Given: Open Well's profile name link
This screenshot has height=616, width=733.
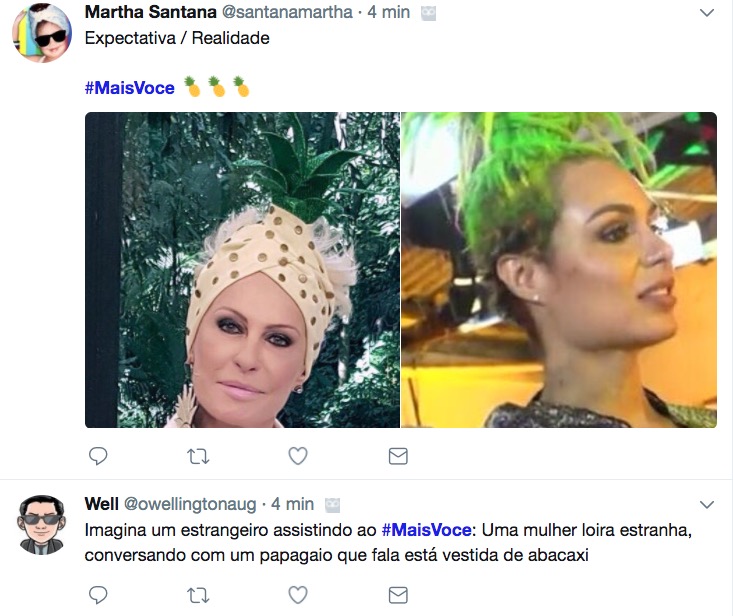Looking at the screenshot, I should coord(102,503).
